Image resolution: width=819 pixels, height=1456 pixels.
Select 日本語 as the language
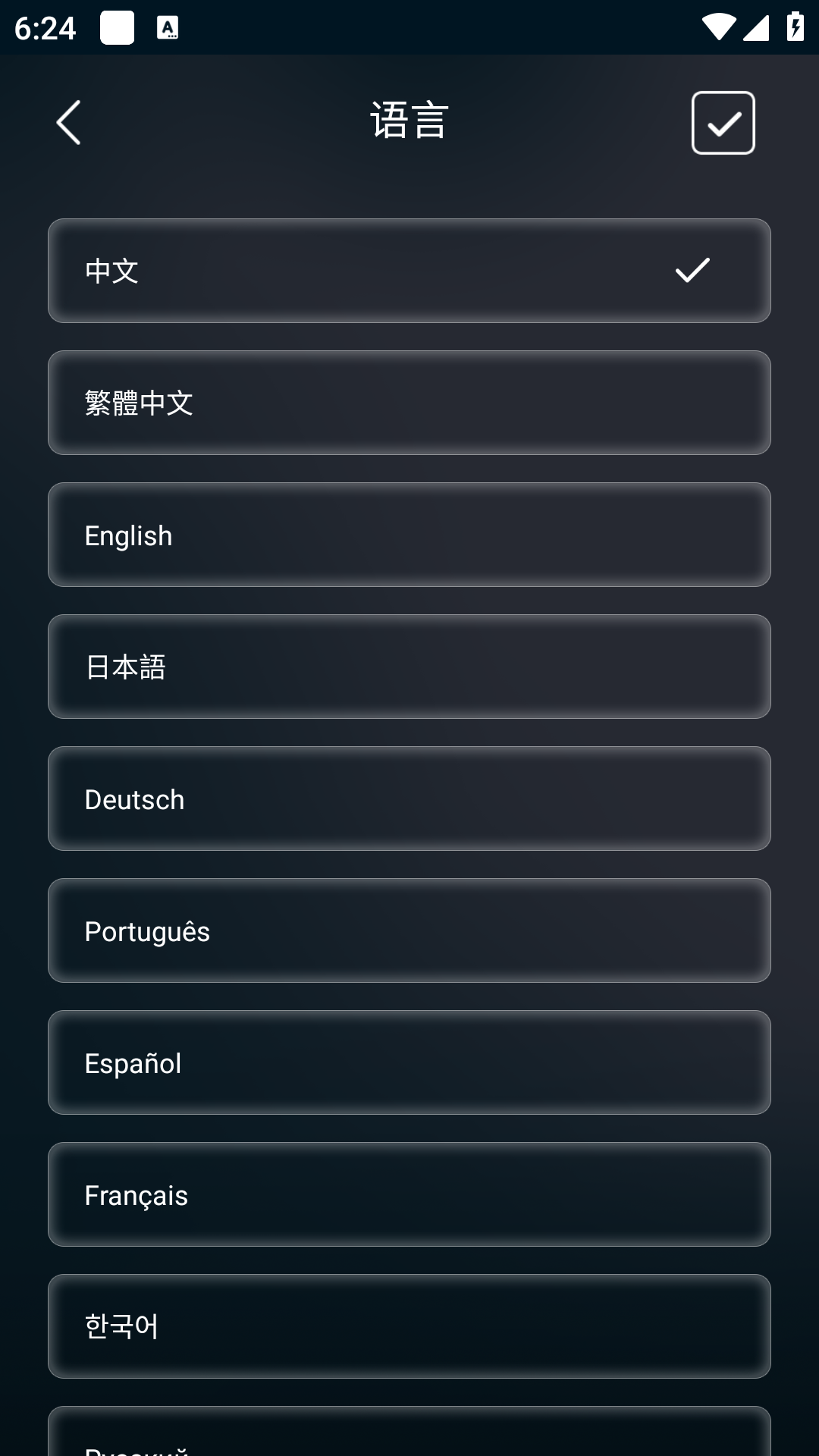click(409, 667)
